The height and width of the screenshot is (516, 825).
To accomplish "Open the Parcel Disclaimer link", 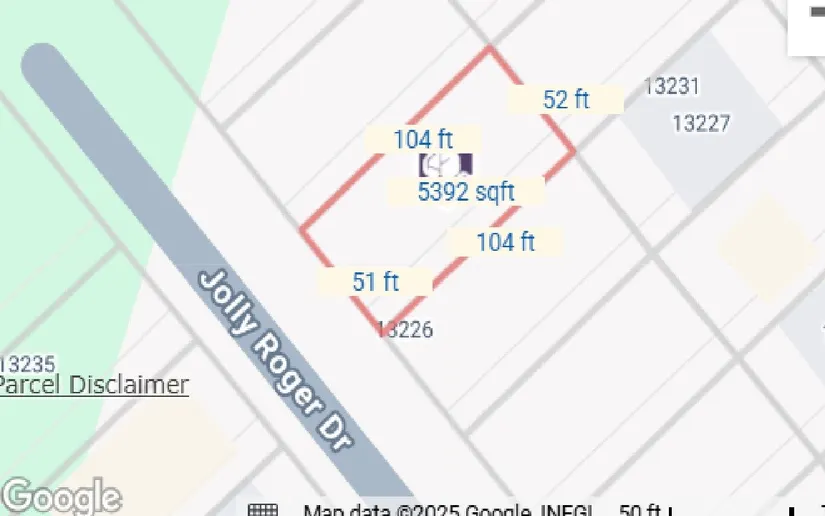I will point(94,385).
